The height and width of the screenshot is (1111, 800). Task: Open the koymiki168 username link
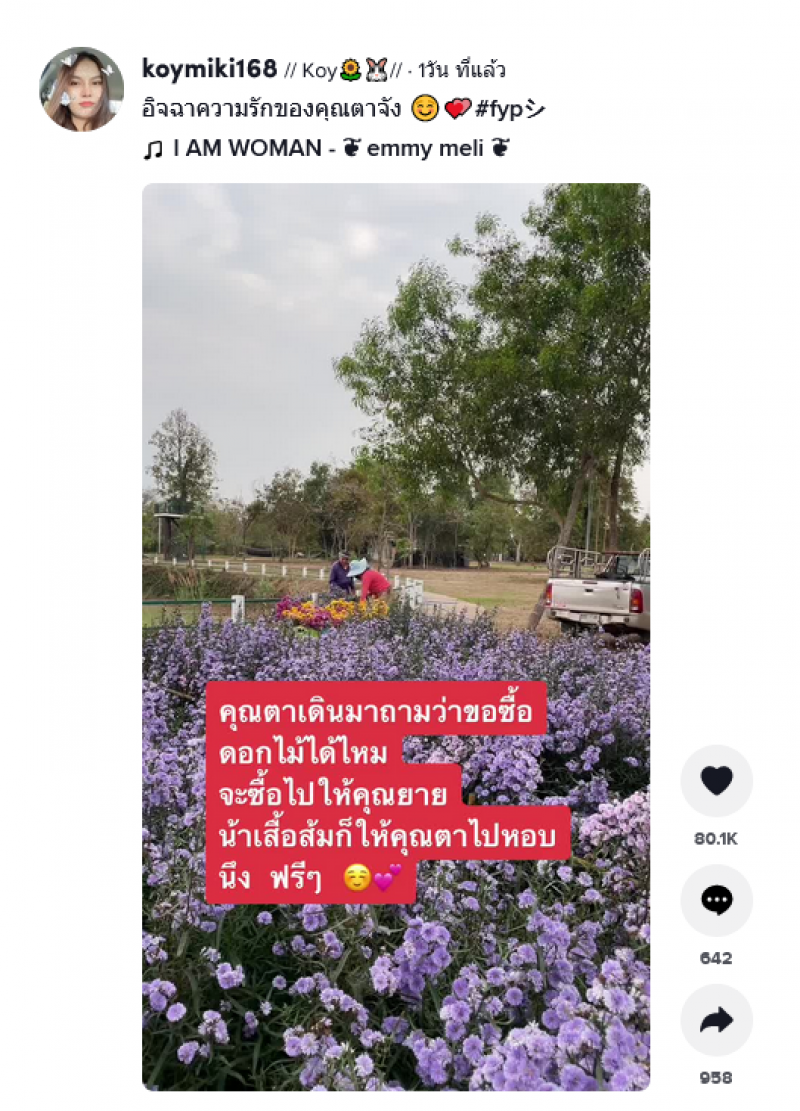click(x=209, y=69)
